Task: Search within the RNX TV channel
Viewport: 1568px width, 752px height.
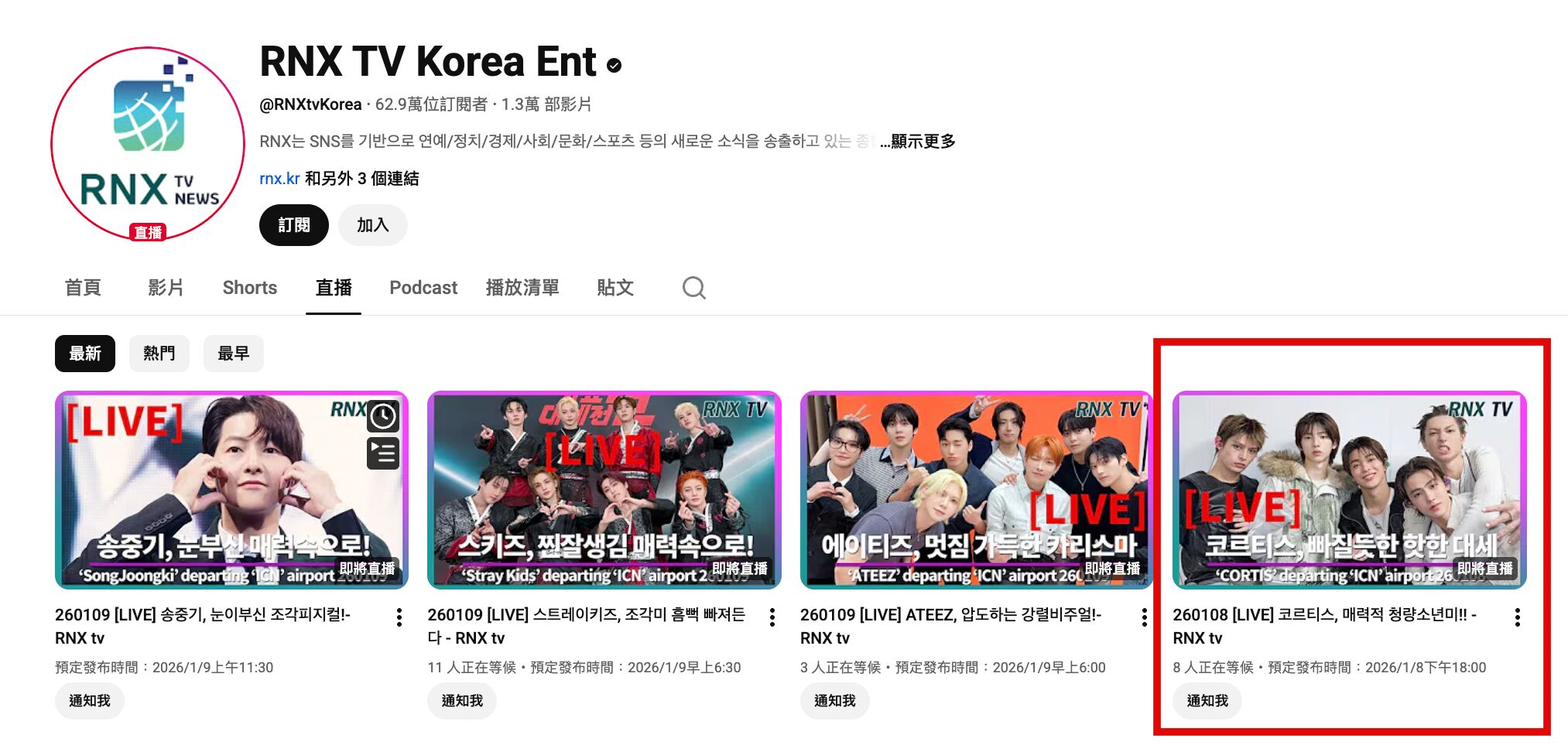Action: click(x=693, y=288)
